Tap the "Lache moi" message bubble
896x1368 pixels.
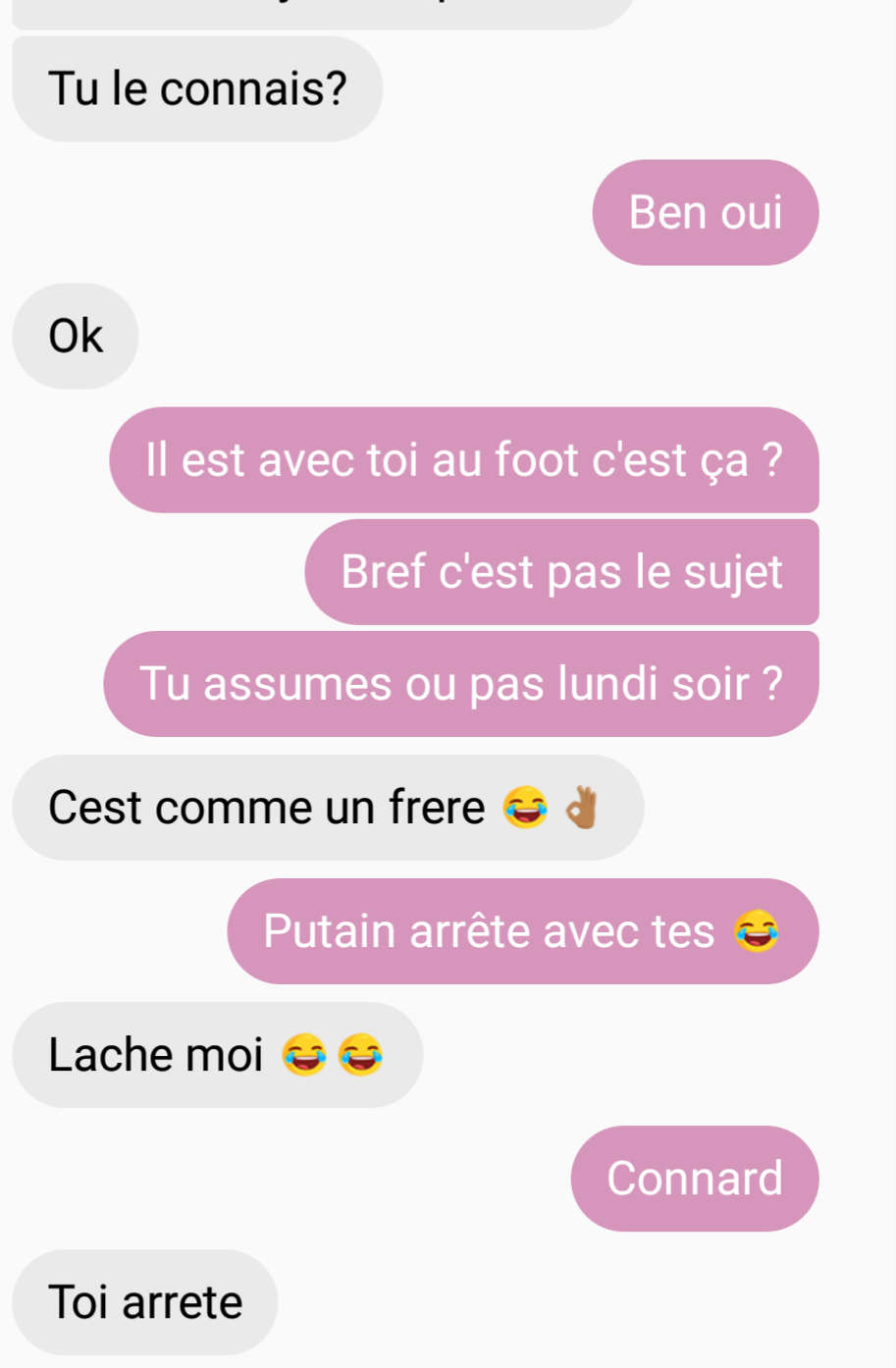216,1055
